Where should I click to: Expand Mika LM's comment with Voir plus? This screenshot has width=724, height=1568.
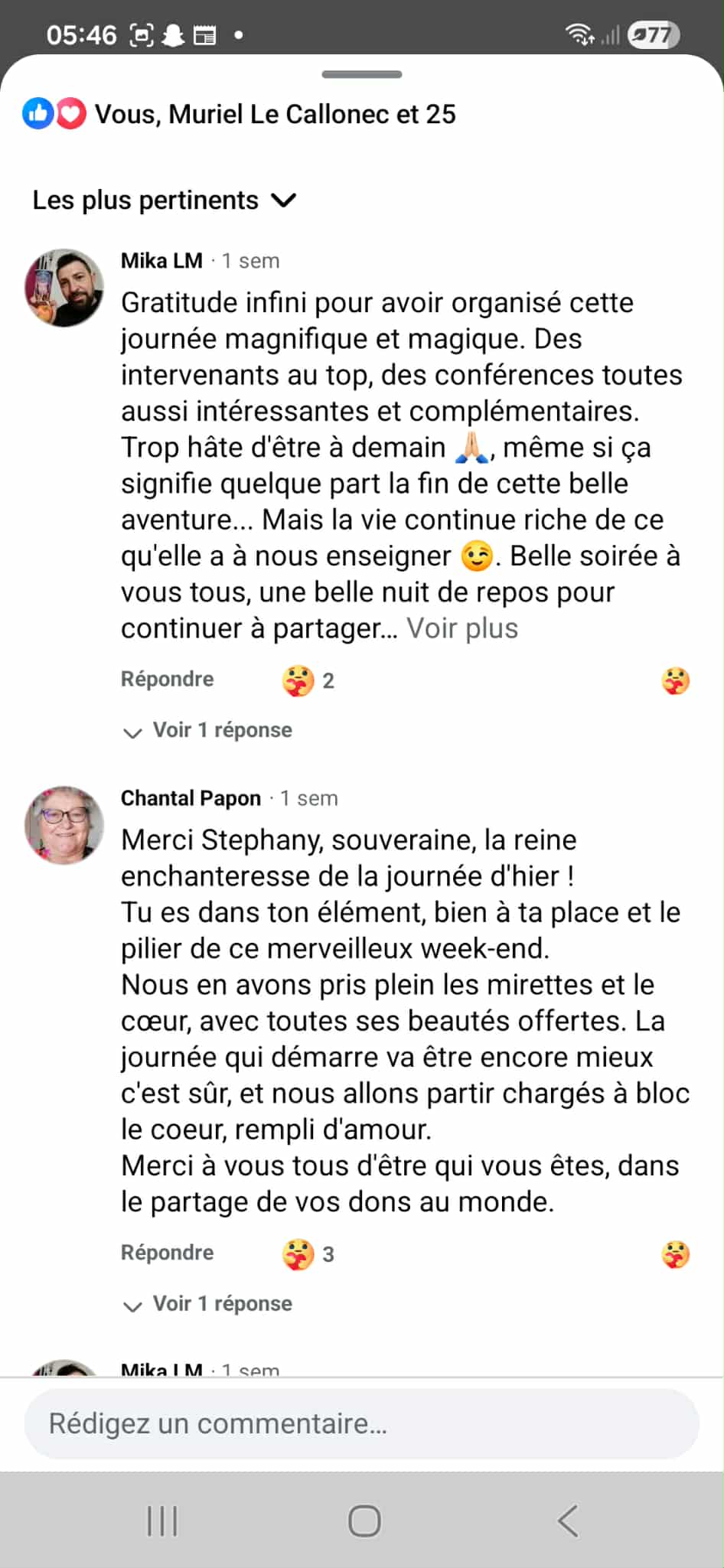(462, 628)
